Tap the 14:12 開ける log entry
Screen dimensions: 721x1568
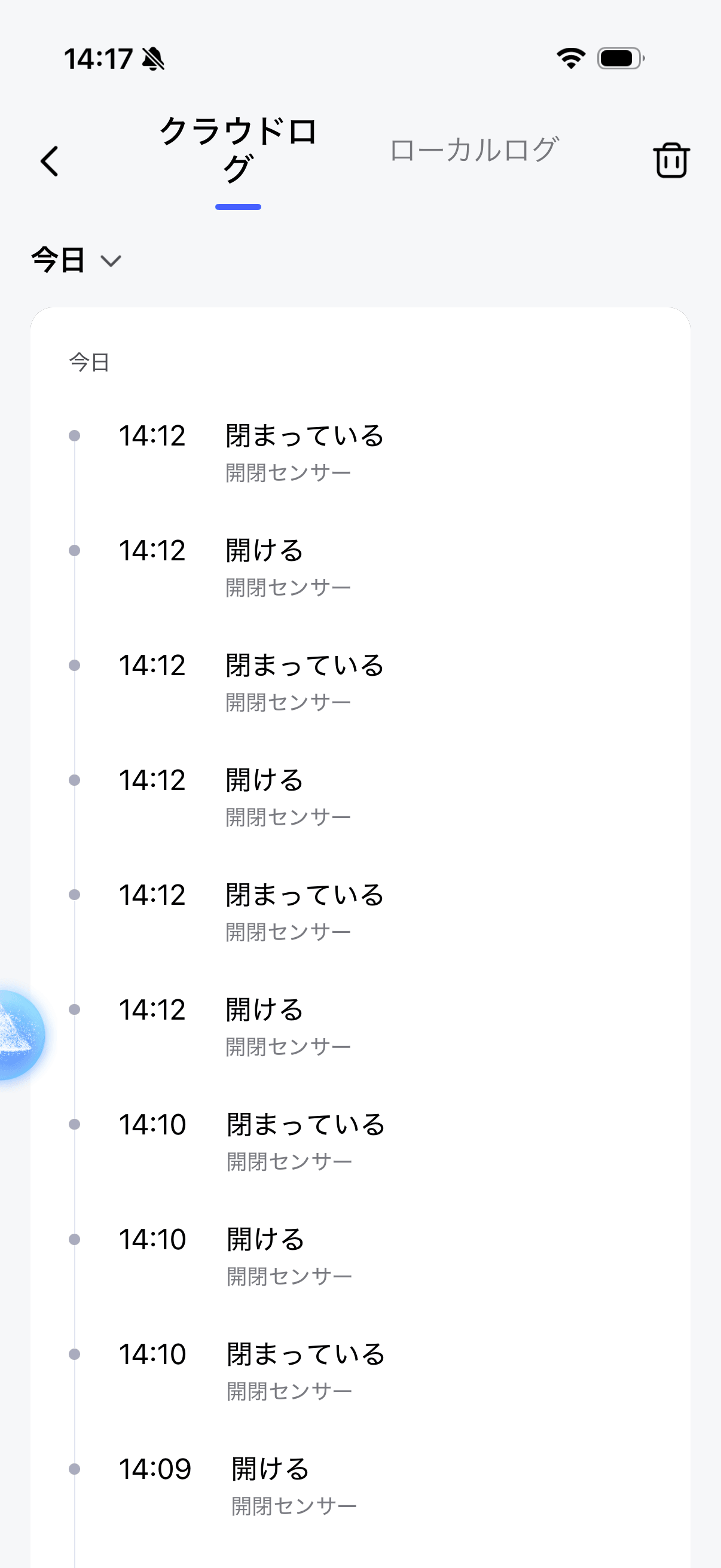266,550
